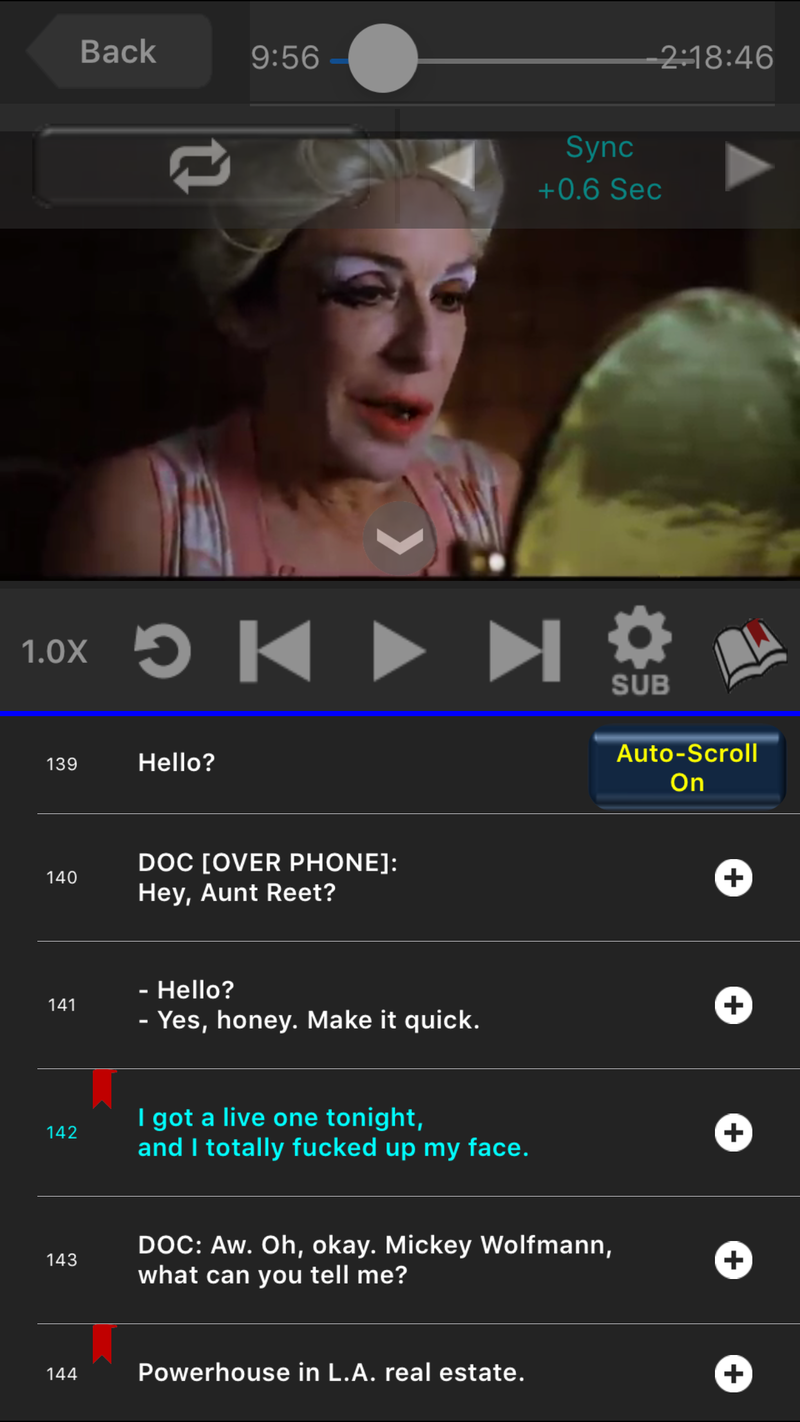Screen dimensions: 800x1422
Task: Play the video
Action: pyautogui.click(x=399, y=652)
